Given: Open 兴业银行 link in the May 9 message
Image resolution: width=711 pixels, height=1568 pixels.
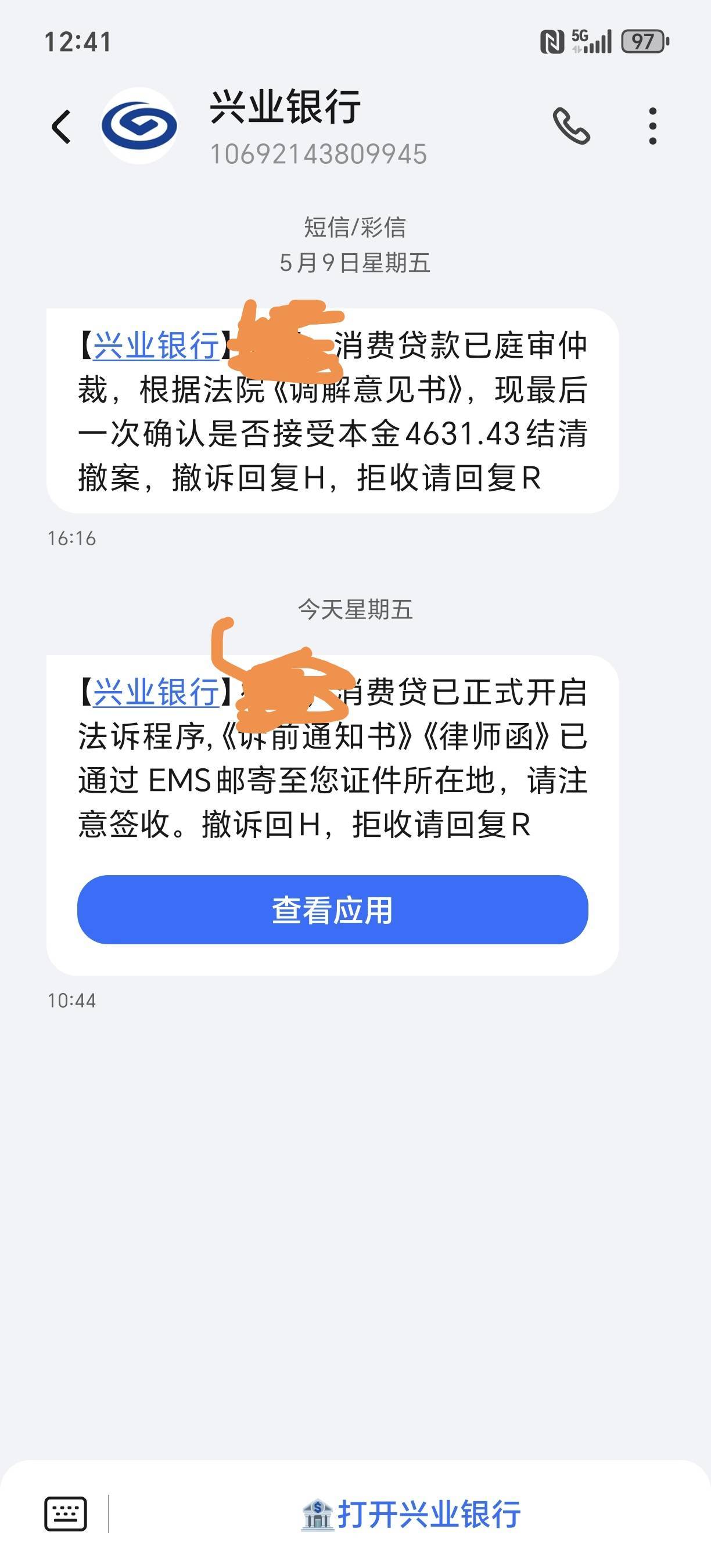Looking at the screenshot, I should pyautogui.click(x=156, y=346).
